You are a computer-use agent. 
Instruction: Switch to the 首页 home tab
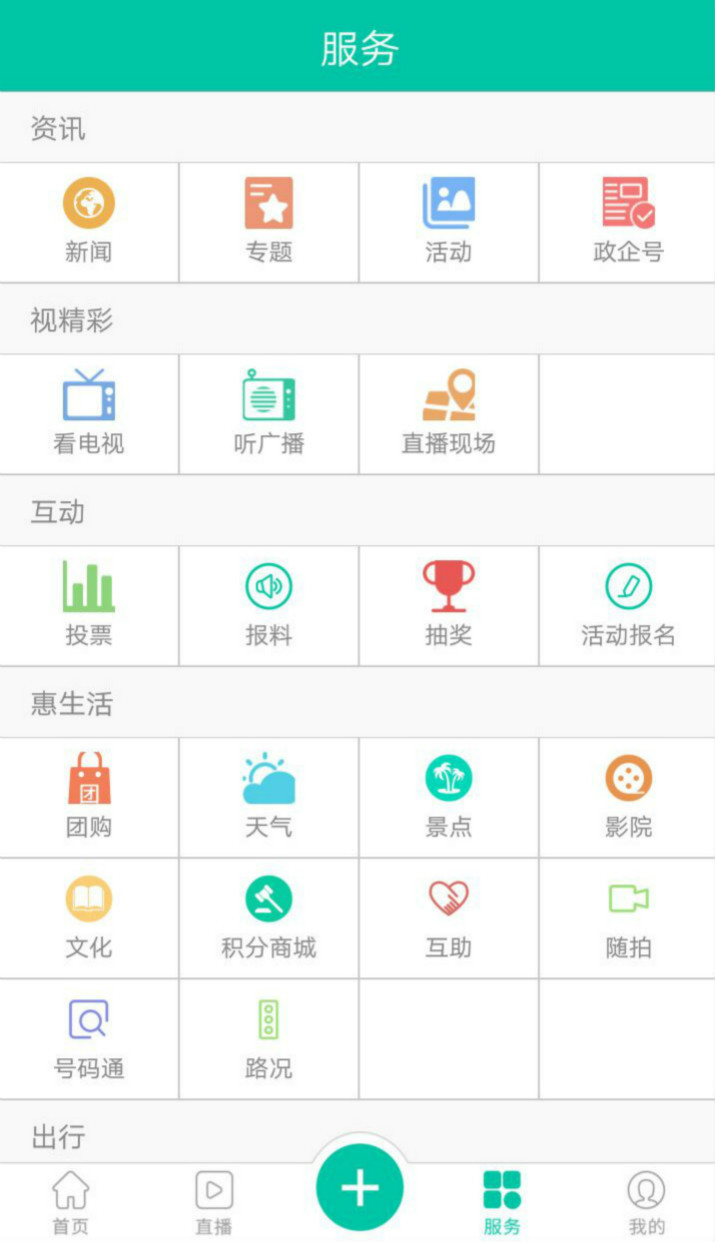click(70, 1203)
